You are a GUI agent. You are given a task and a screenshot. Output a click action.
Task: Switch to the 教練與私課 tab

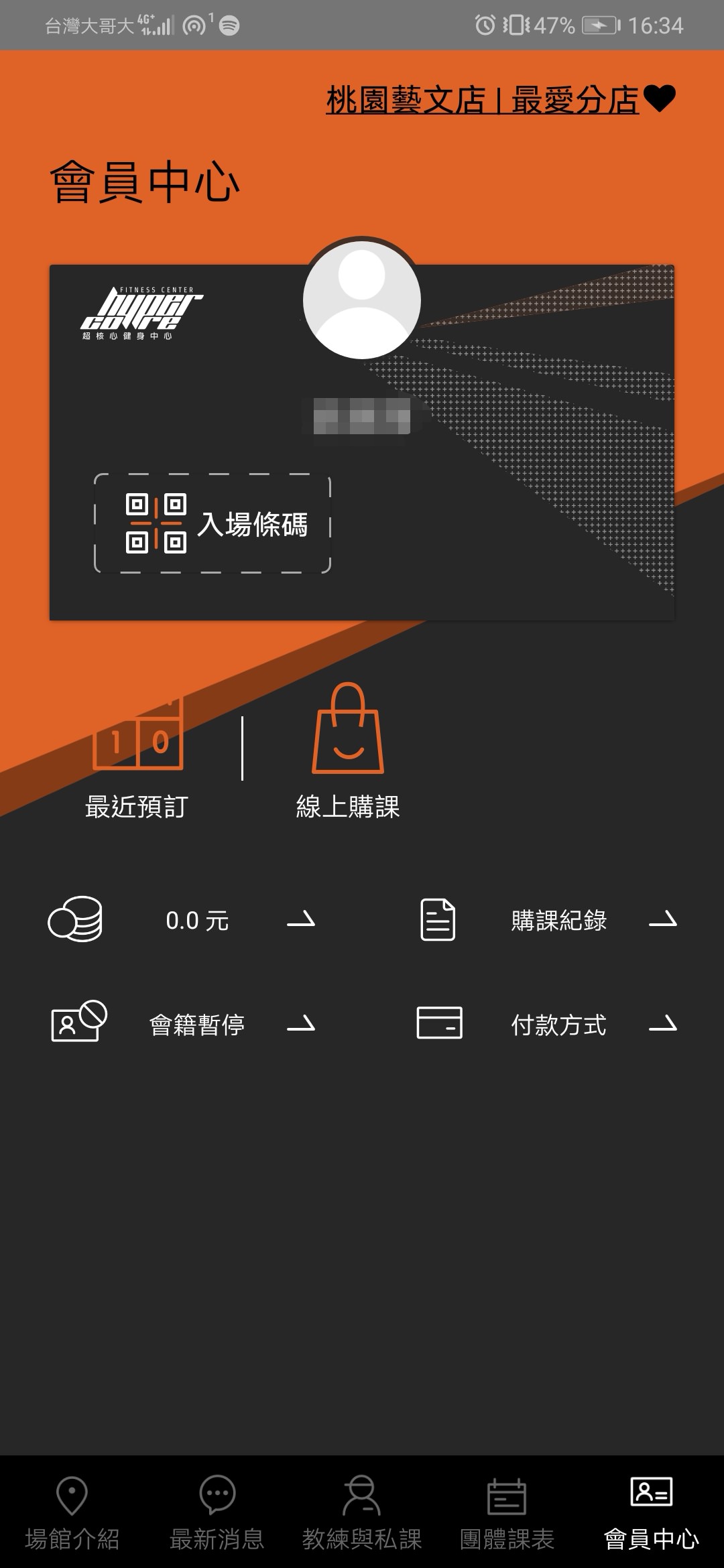pos(362,1514)
